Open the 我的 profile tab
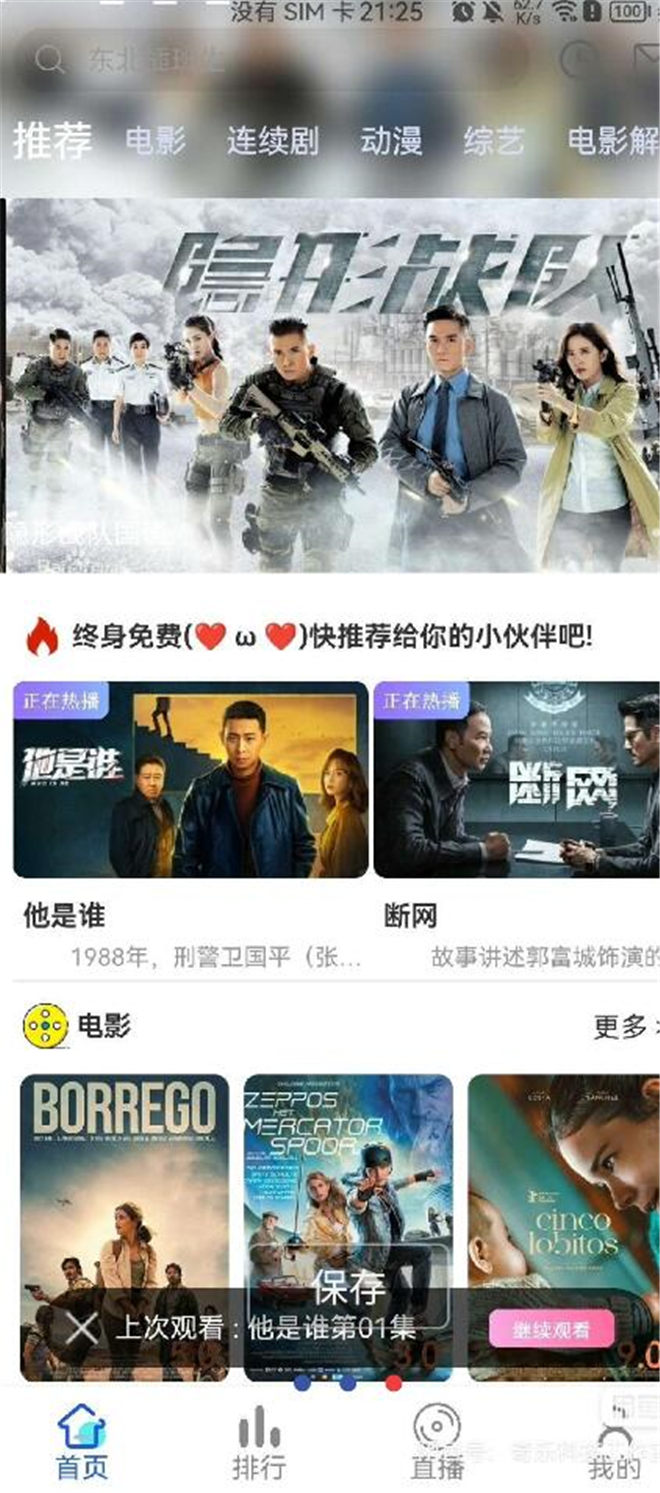This screenshot has height=1493, width=660. (x=615, y=1442)
